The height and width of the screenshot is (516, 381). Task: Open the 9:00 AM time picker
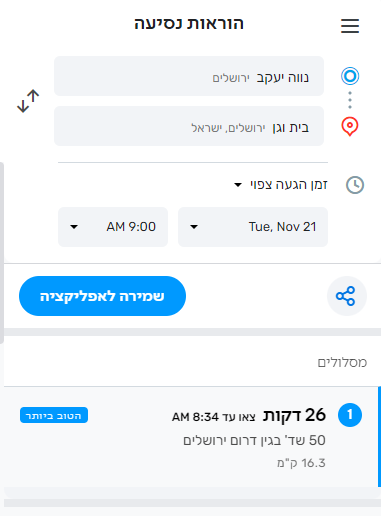[x=113, y=227]
